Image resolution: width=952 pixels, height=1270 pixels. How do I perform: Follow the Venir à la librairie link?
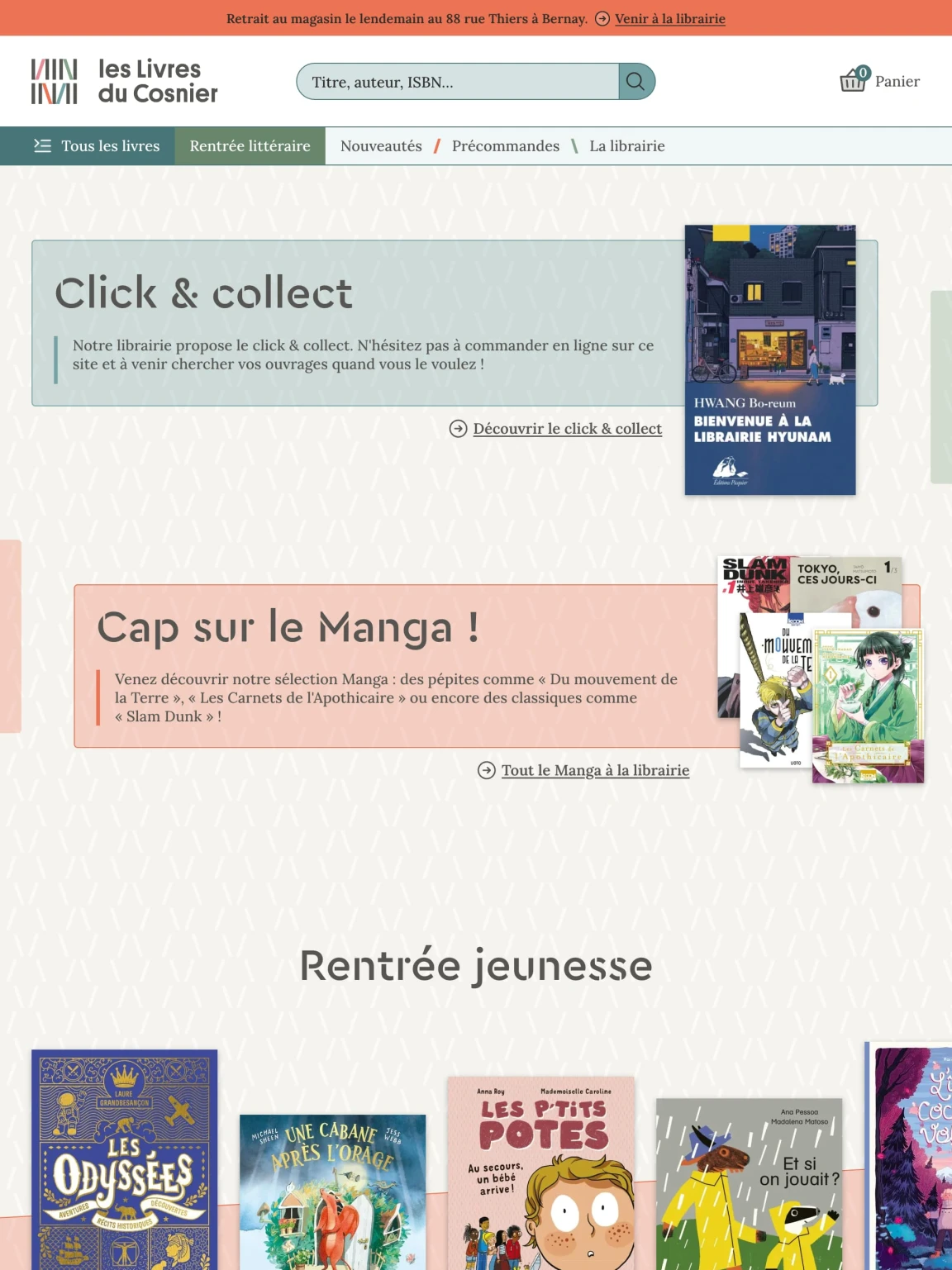coord(669,19)
